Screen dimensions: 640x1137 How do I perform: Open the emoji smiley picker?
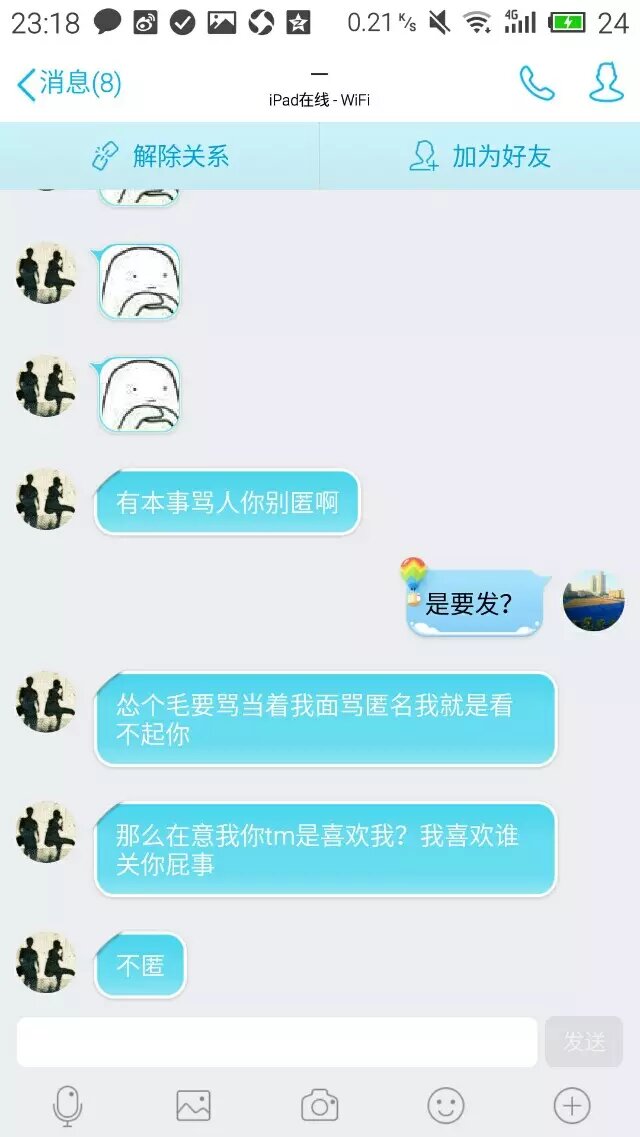click(446, 1106)
